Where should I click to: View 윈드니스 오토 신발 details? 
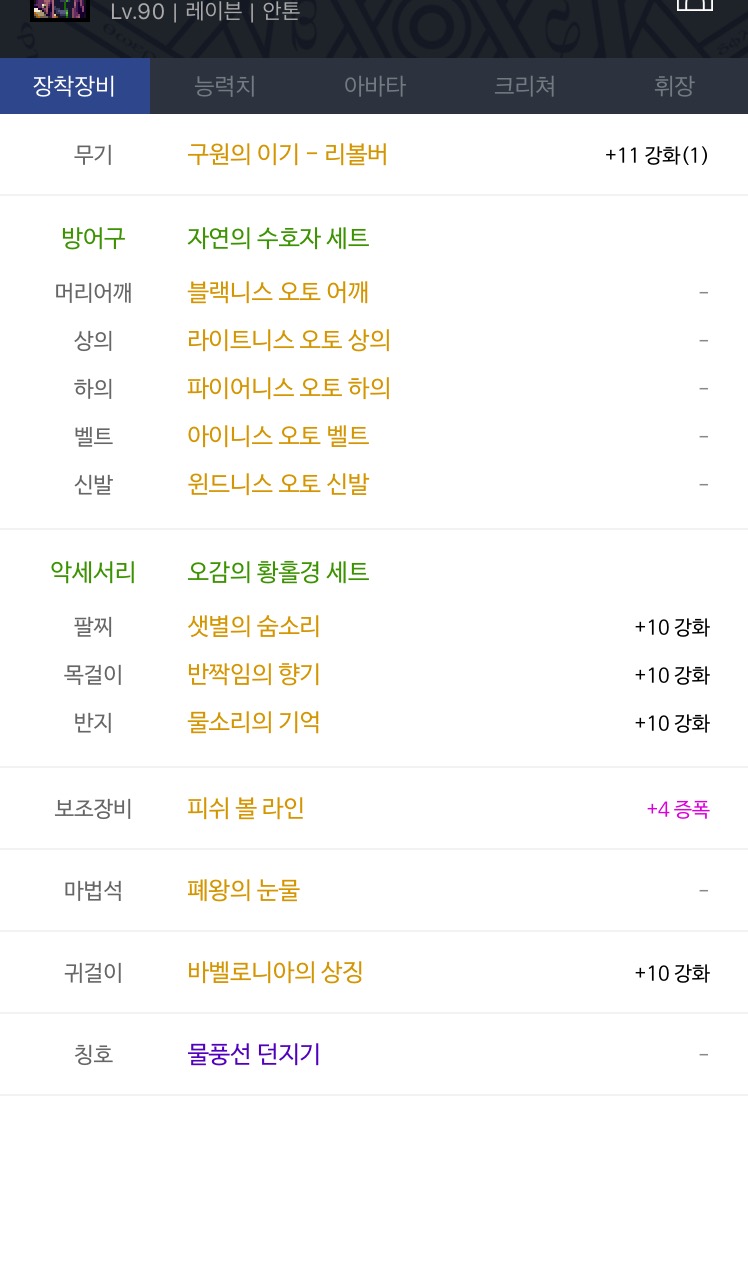click(278, 484)
